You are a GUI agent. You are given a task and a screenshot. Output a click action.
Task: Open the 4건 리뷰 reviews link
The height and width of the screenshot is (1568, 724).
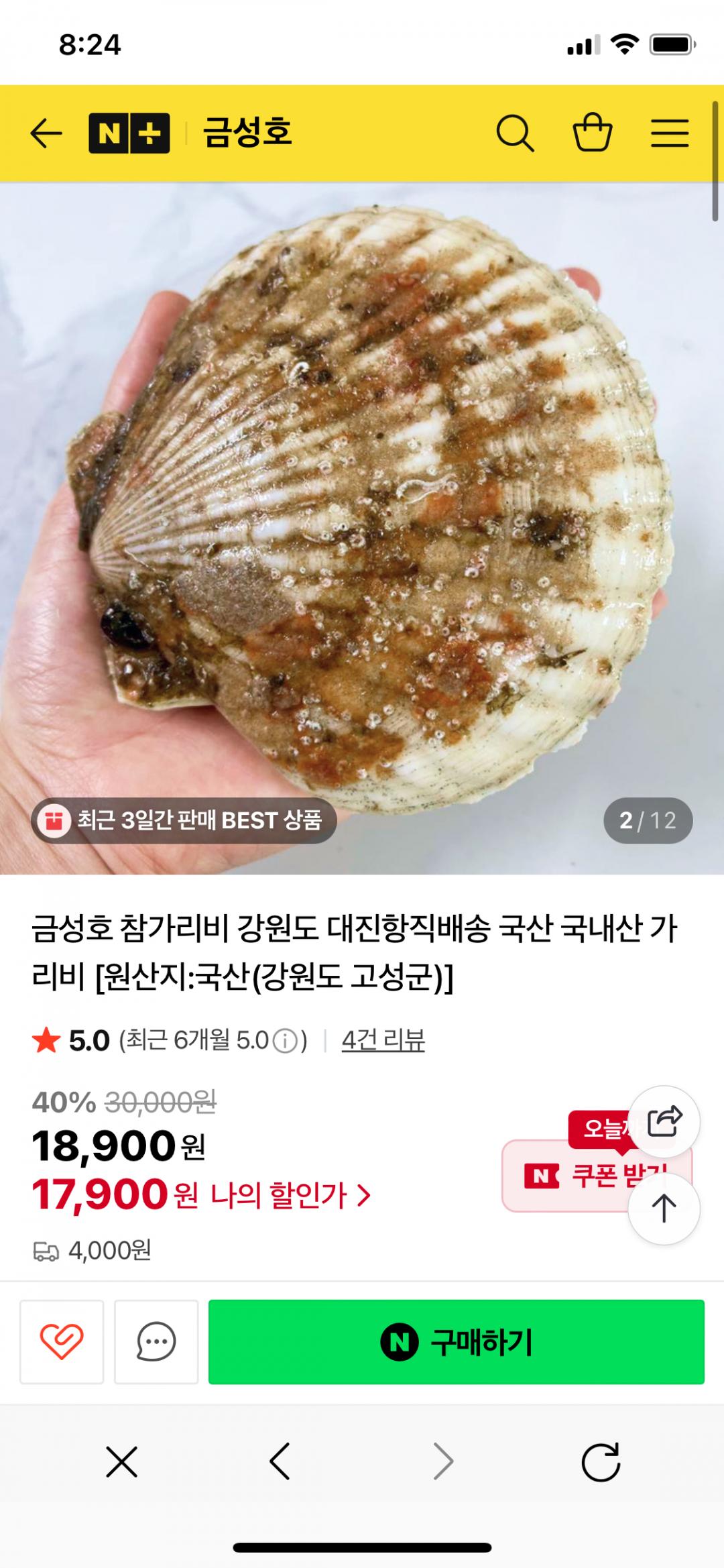coord(383,1040)
